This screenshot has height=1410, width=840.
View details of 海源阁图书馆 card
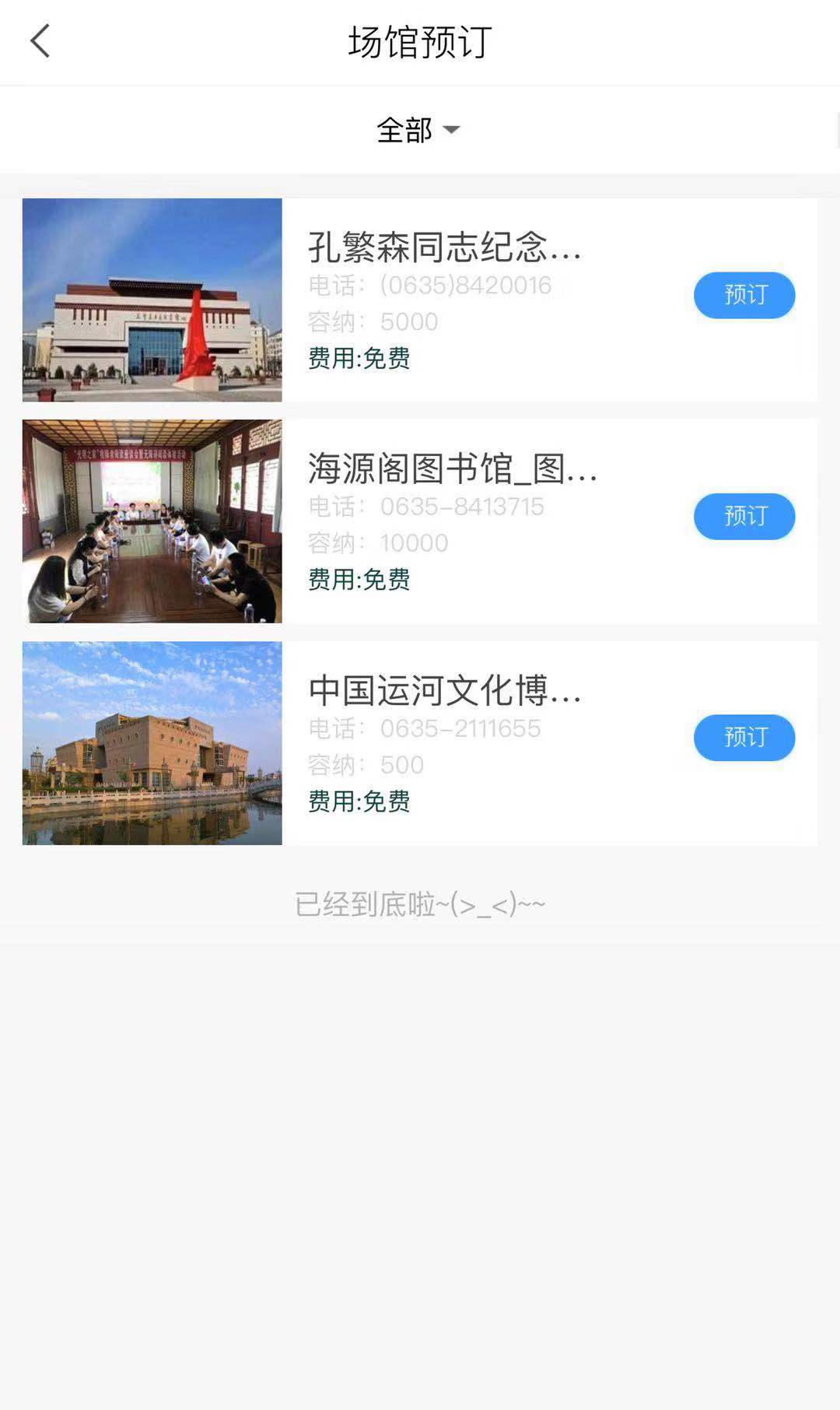451,469
